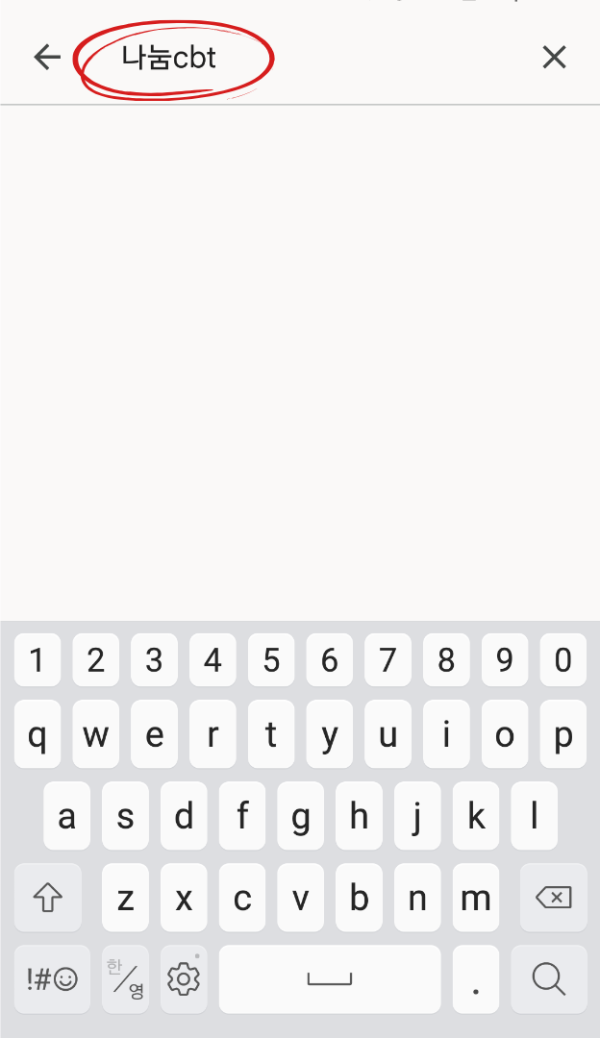Switch keyboard language with 한/영 key
The image size is (600, 1038).
pyautogui.click(x=125, y=979)
